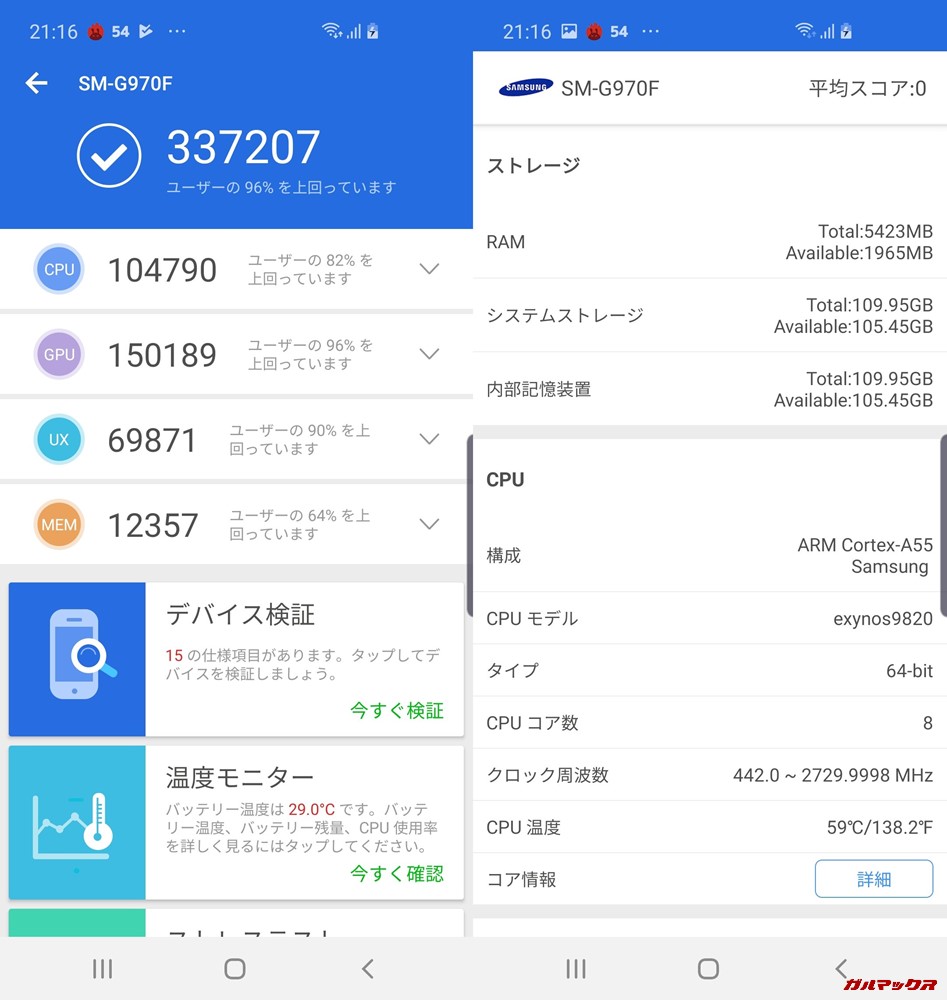Go back using the arrow beside SM-G970F
Viewport: 947px width, 1000px height.
pos(37,83)
